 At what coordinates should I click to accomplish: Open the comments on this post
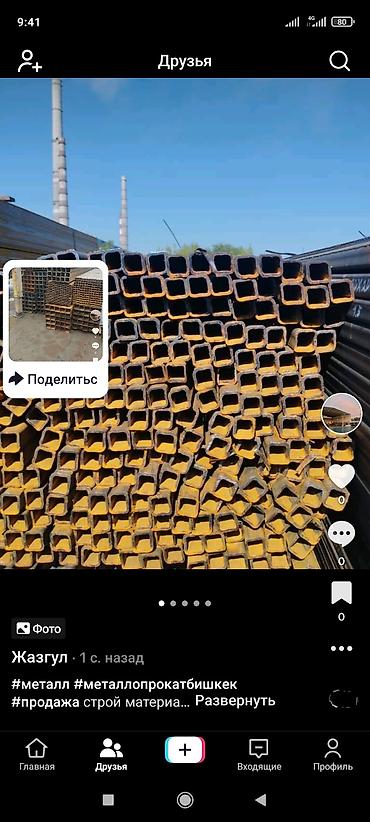pyautogui.click(x=342, y=534)
